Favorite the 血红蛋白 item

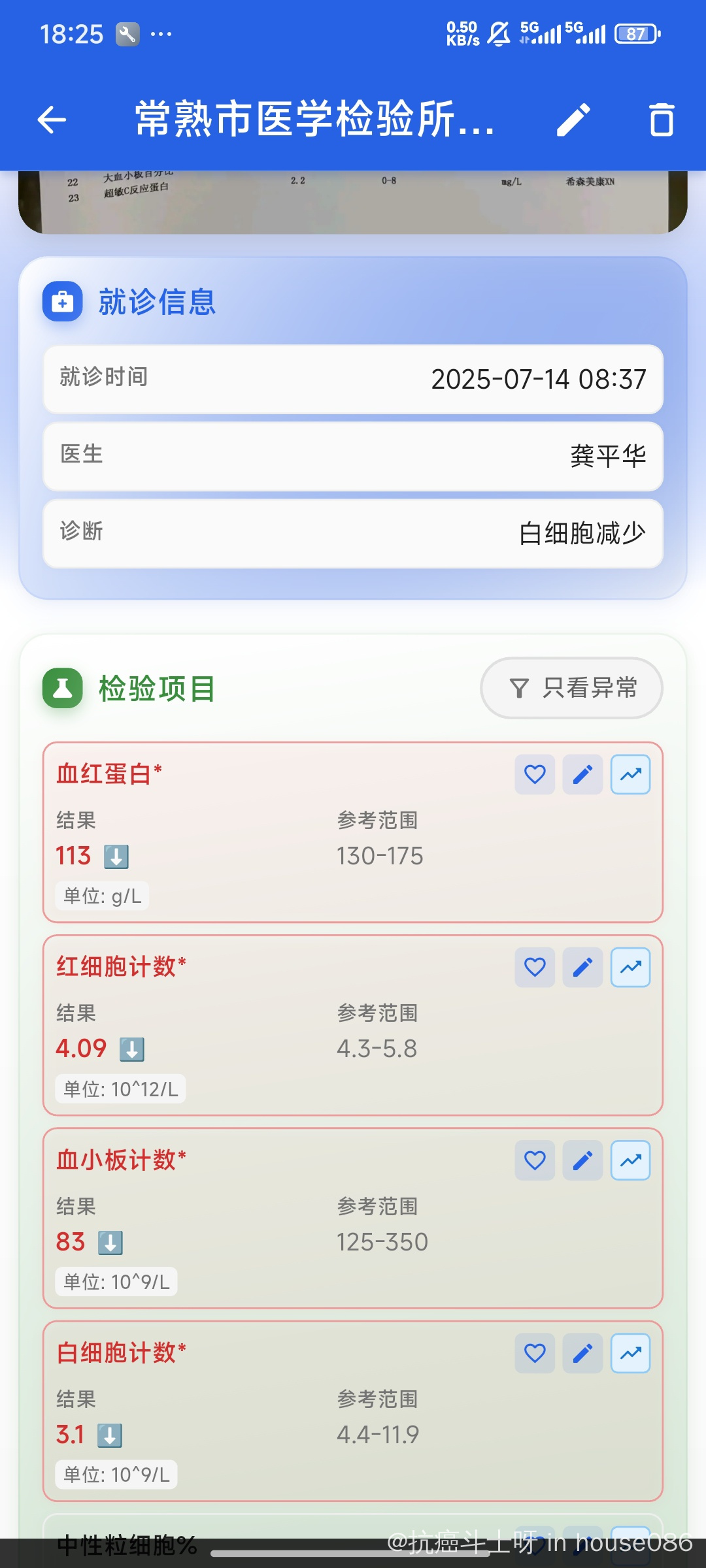tap(535, 775)
